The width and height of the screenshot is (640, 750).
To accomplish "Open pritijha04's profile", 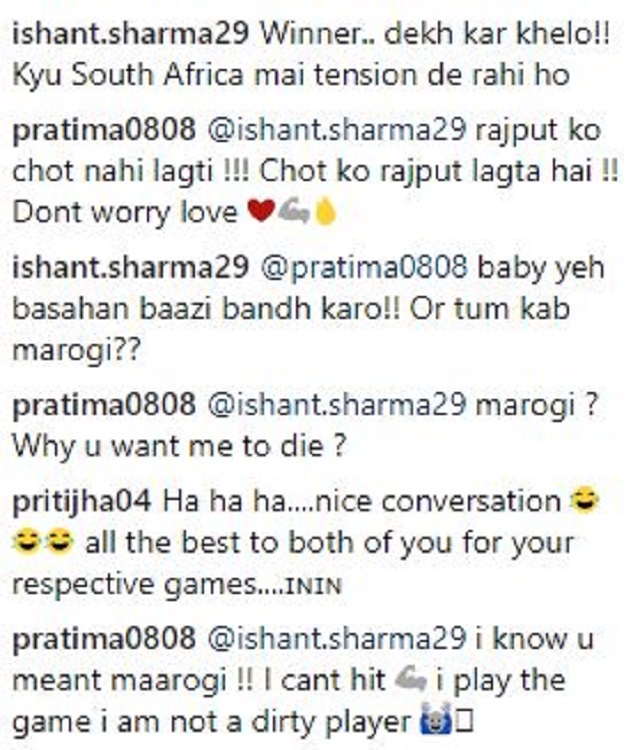I will pos(84,502).
